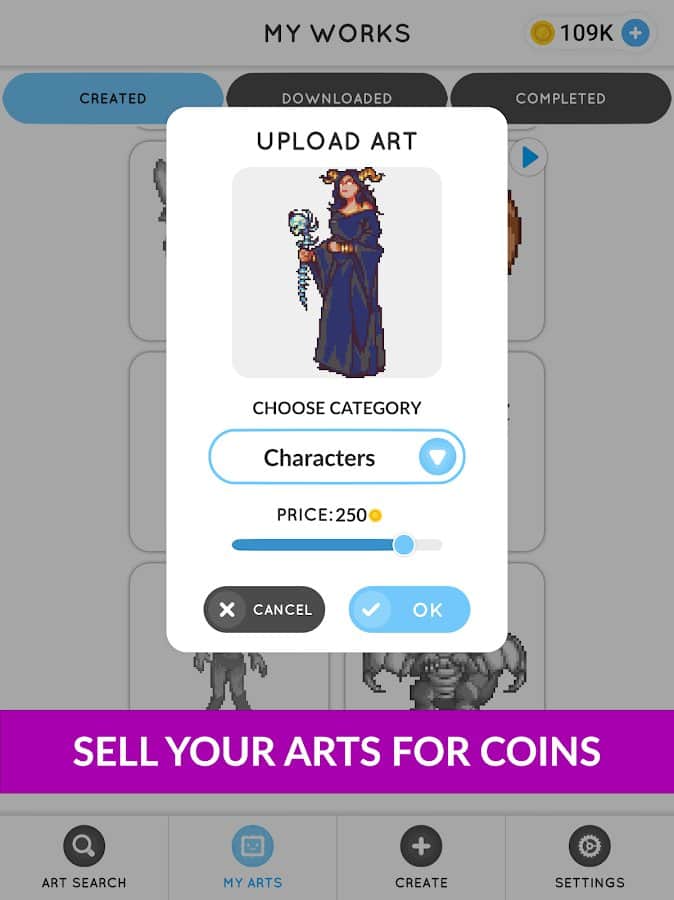
Task: Open the Create tab
Action: (421, 858)
